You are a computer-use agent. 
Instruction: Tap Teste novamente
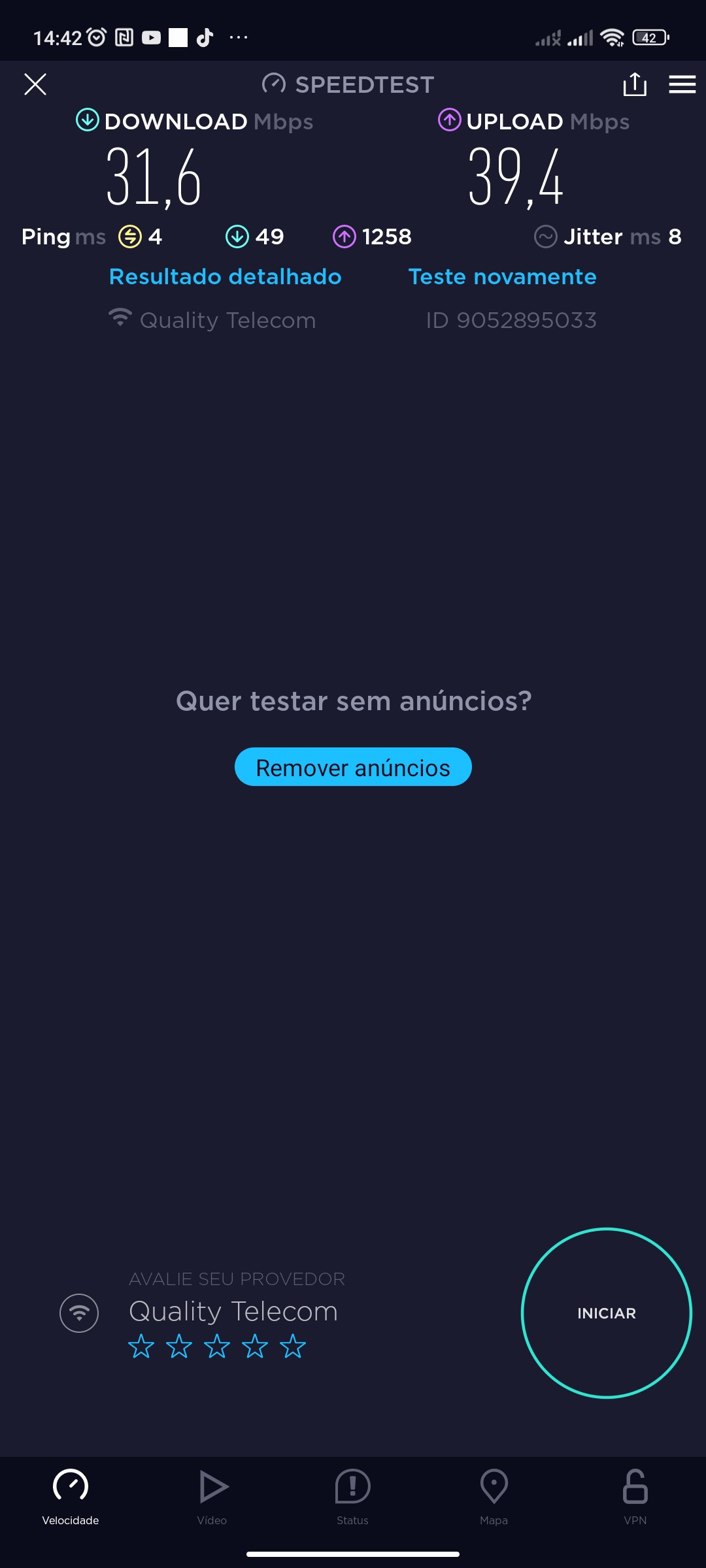click(x=502, y=276)
